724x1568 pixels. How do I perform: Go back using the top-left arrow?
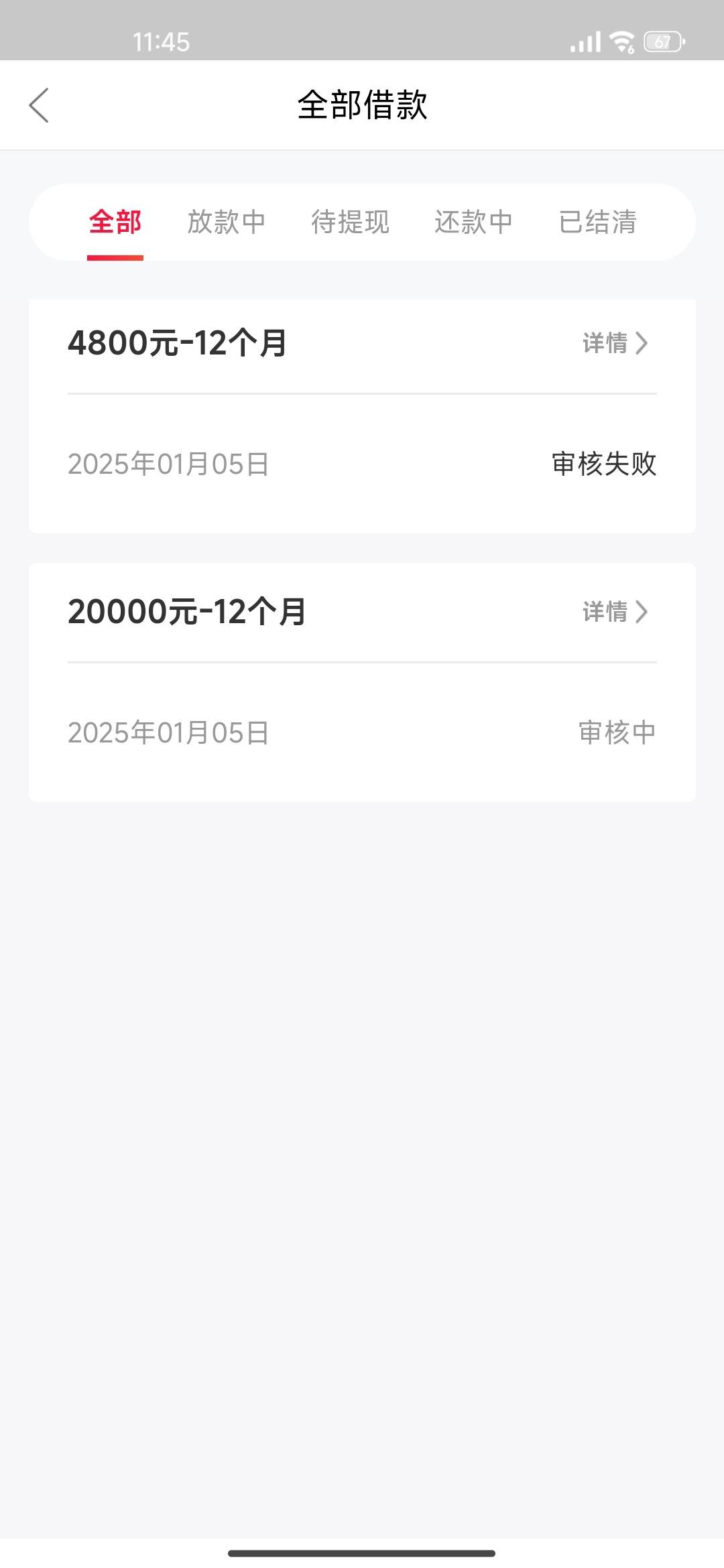point(39,105)
